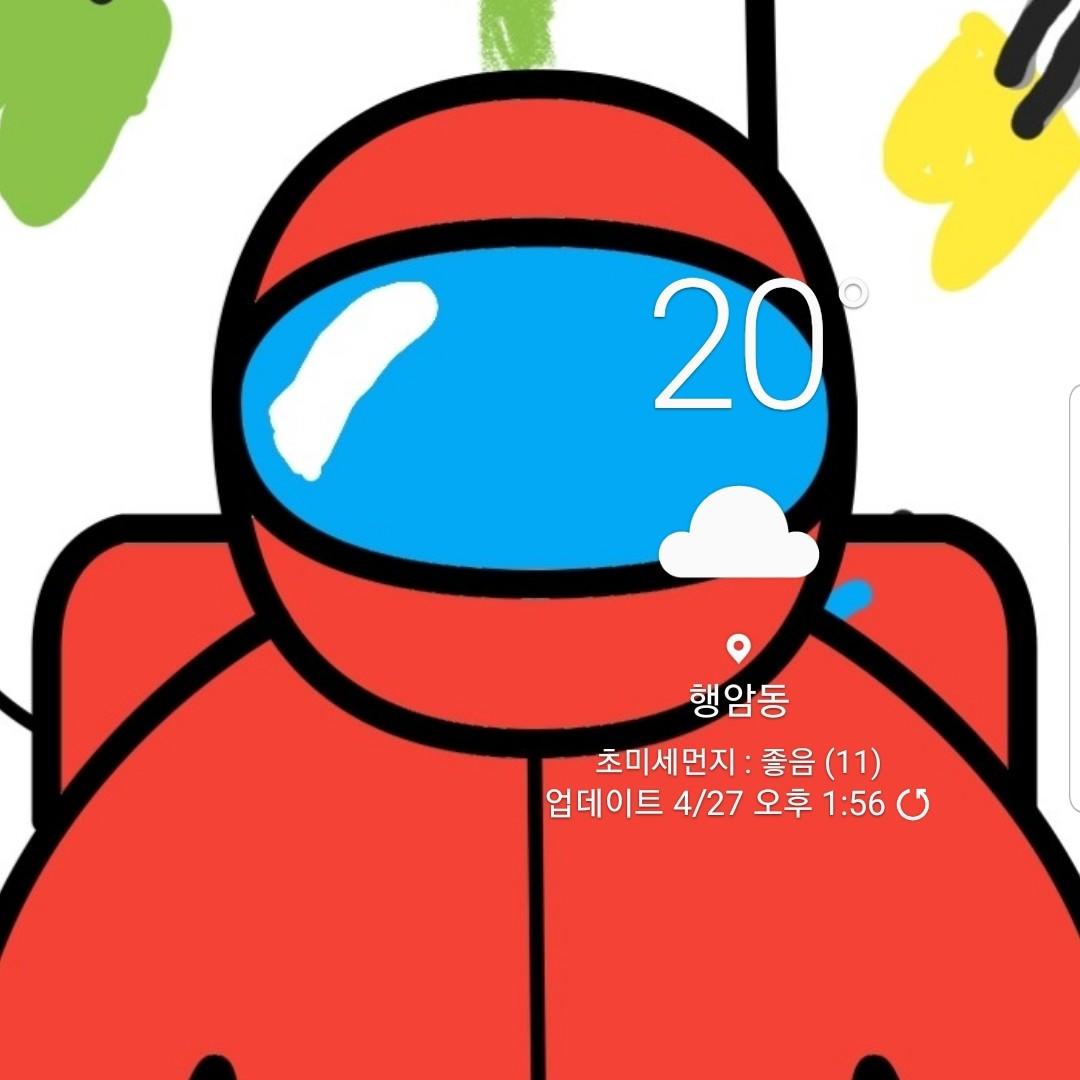Refresh the weather update
Screen dimensions: 1080x1080
click(x=913, y=803)
